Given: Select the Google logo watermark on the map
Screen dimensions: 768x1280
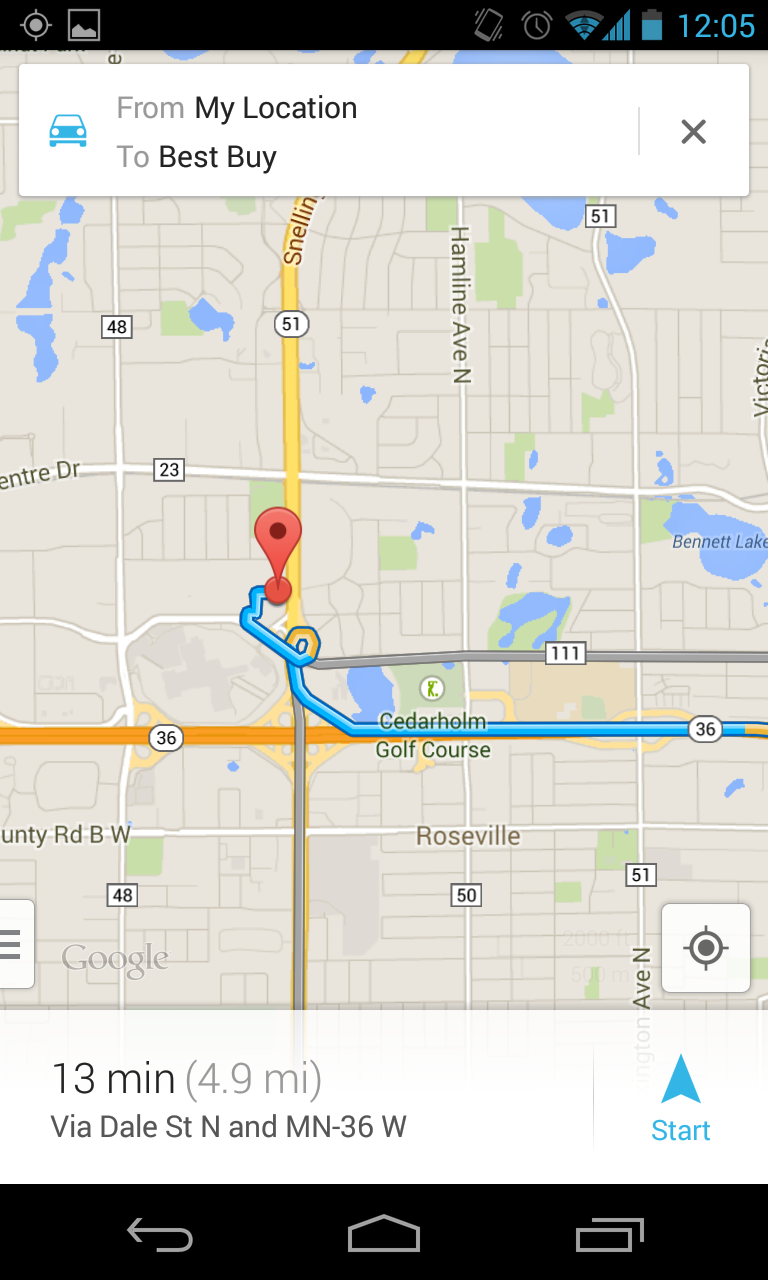Looking at the screenshot, I should [x=114, y=958].
